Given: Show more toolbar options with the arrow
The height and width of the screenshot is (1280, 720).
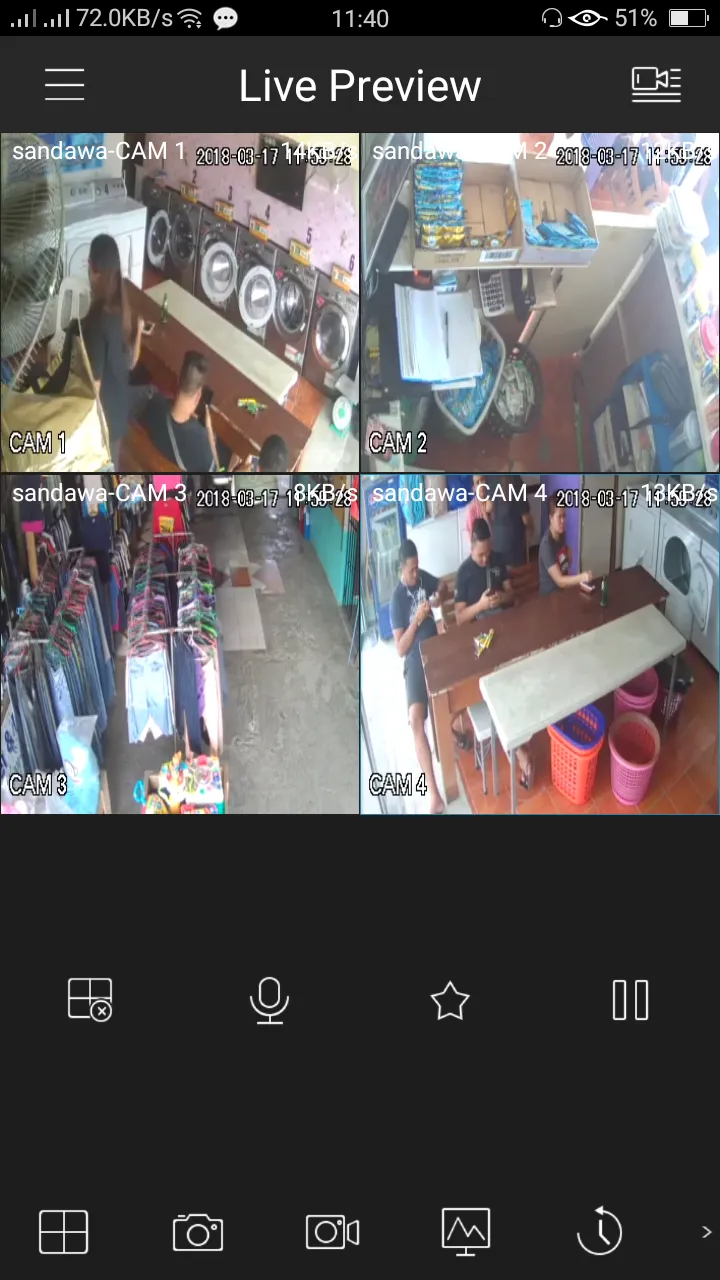Looking at the screenshot, I should pos(706,1232).
